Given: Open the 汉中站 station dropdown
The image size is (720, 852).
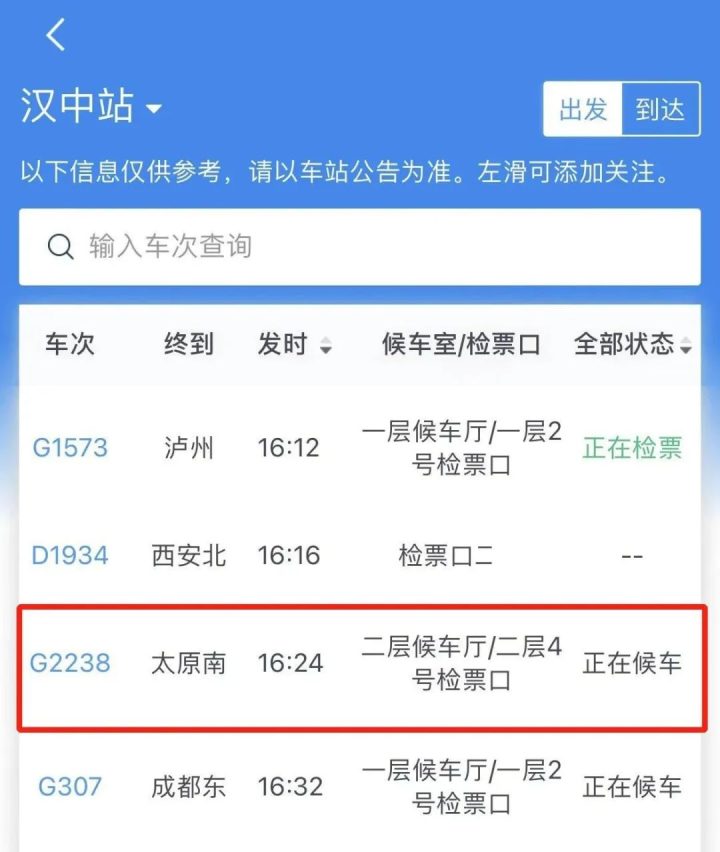Looking at the screenshot, I should click(x=91, y=106).
